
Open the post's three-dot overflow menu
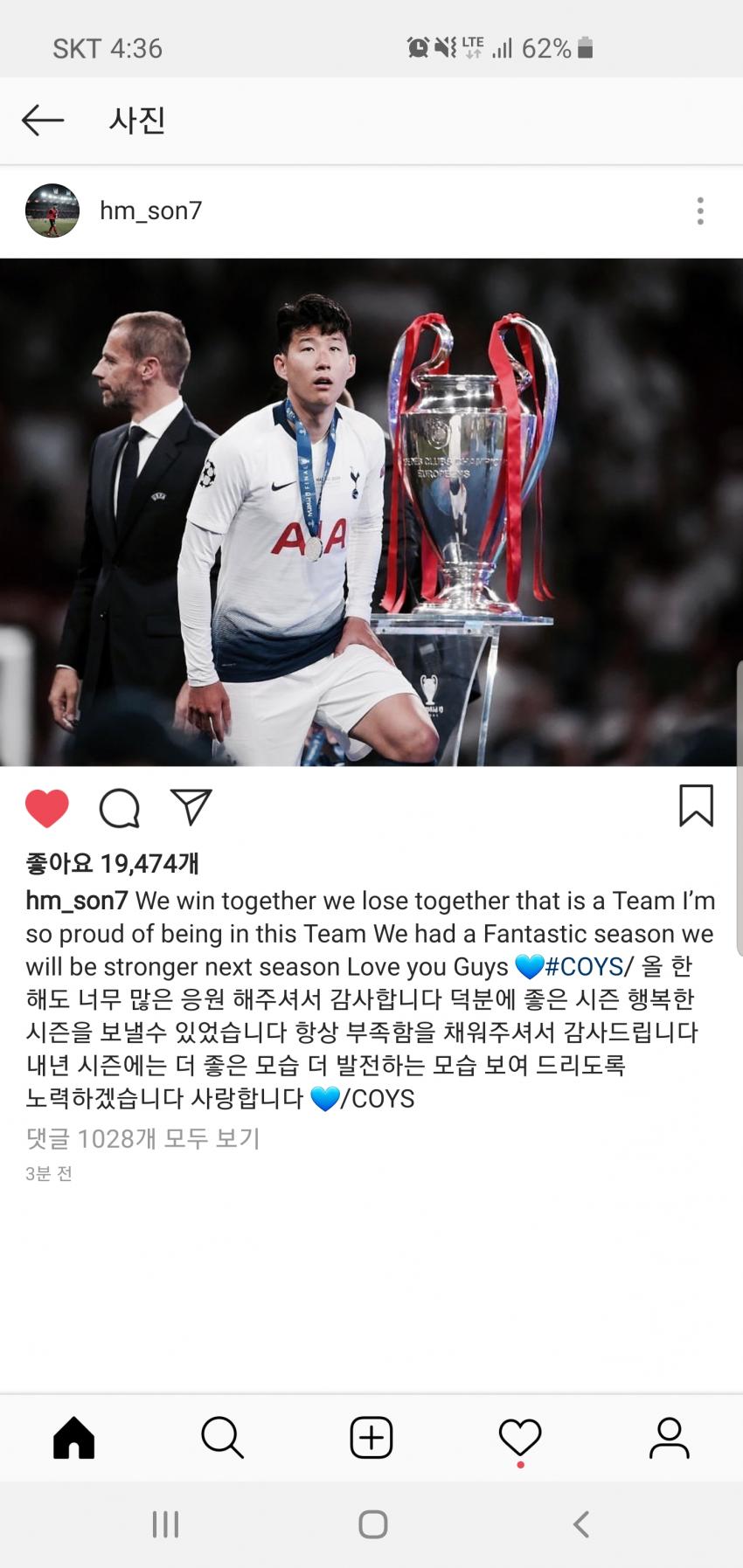tap(700, 211)
